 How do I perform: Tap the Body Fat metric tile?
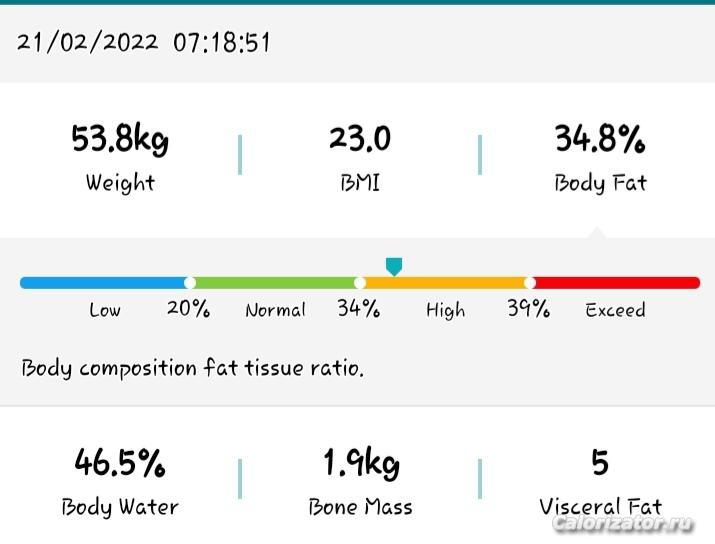click(x=600, y=158)
